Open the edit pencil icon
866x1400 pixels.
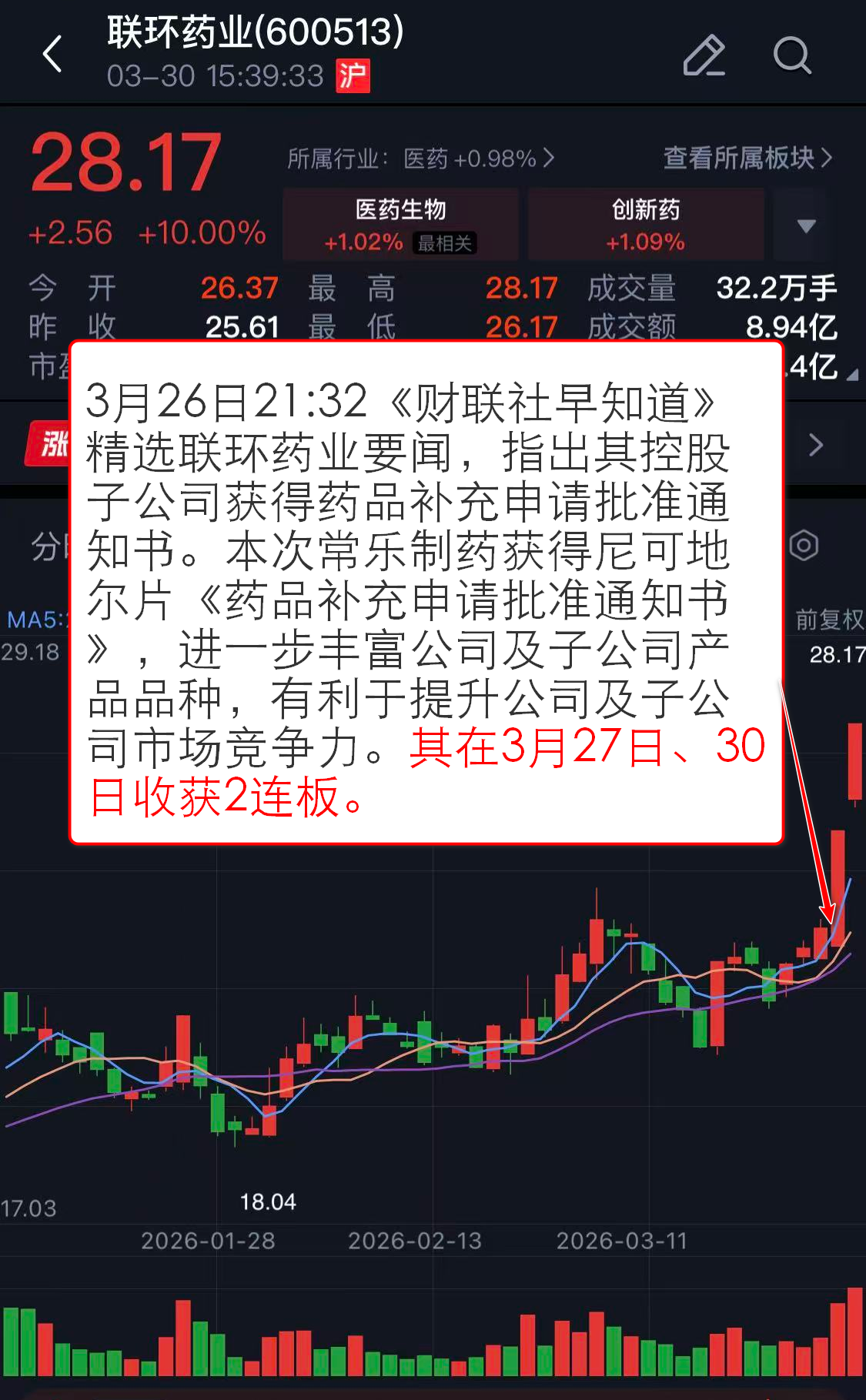coord(704,55)
